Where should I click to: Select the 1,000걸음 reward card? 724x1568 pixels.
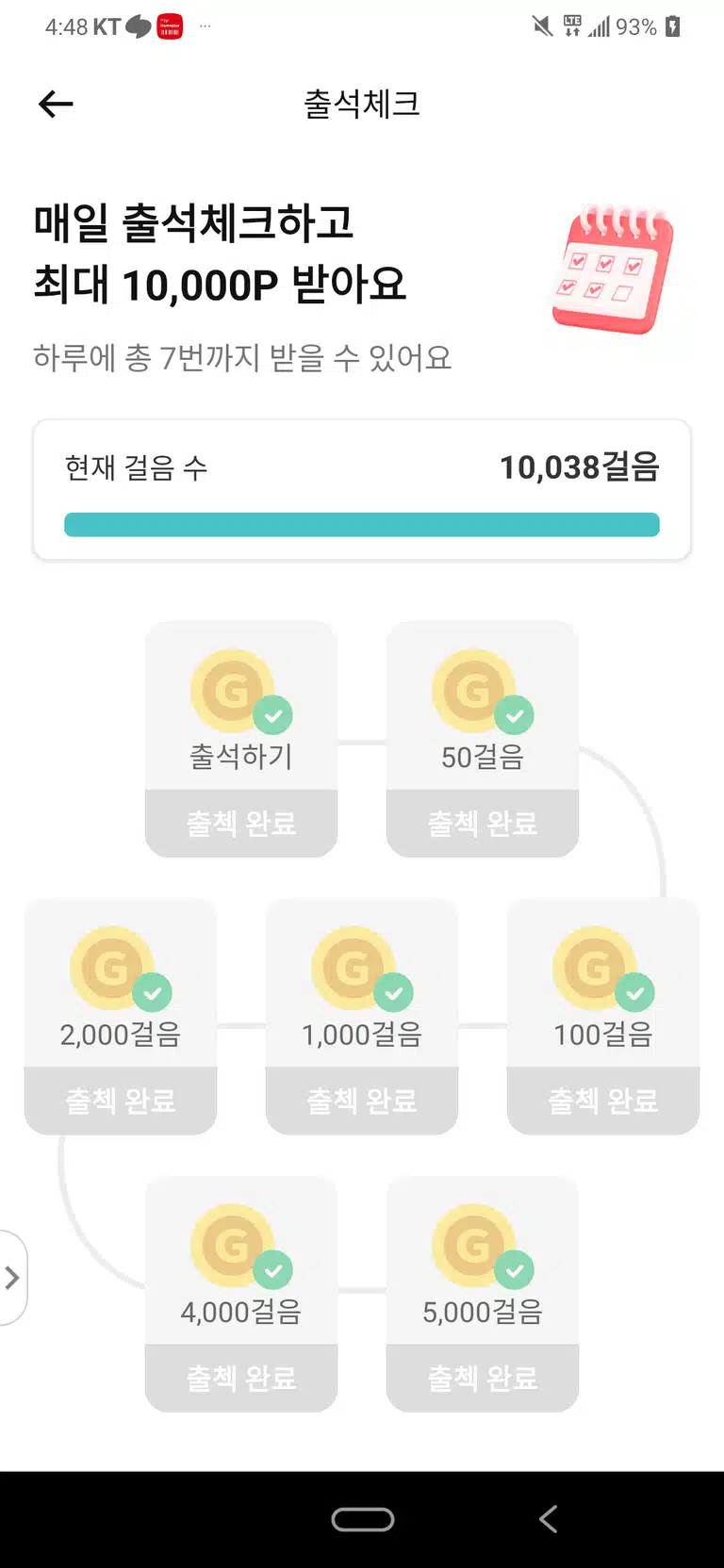pyautogui.click(x=362, y=1016)
